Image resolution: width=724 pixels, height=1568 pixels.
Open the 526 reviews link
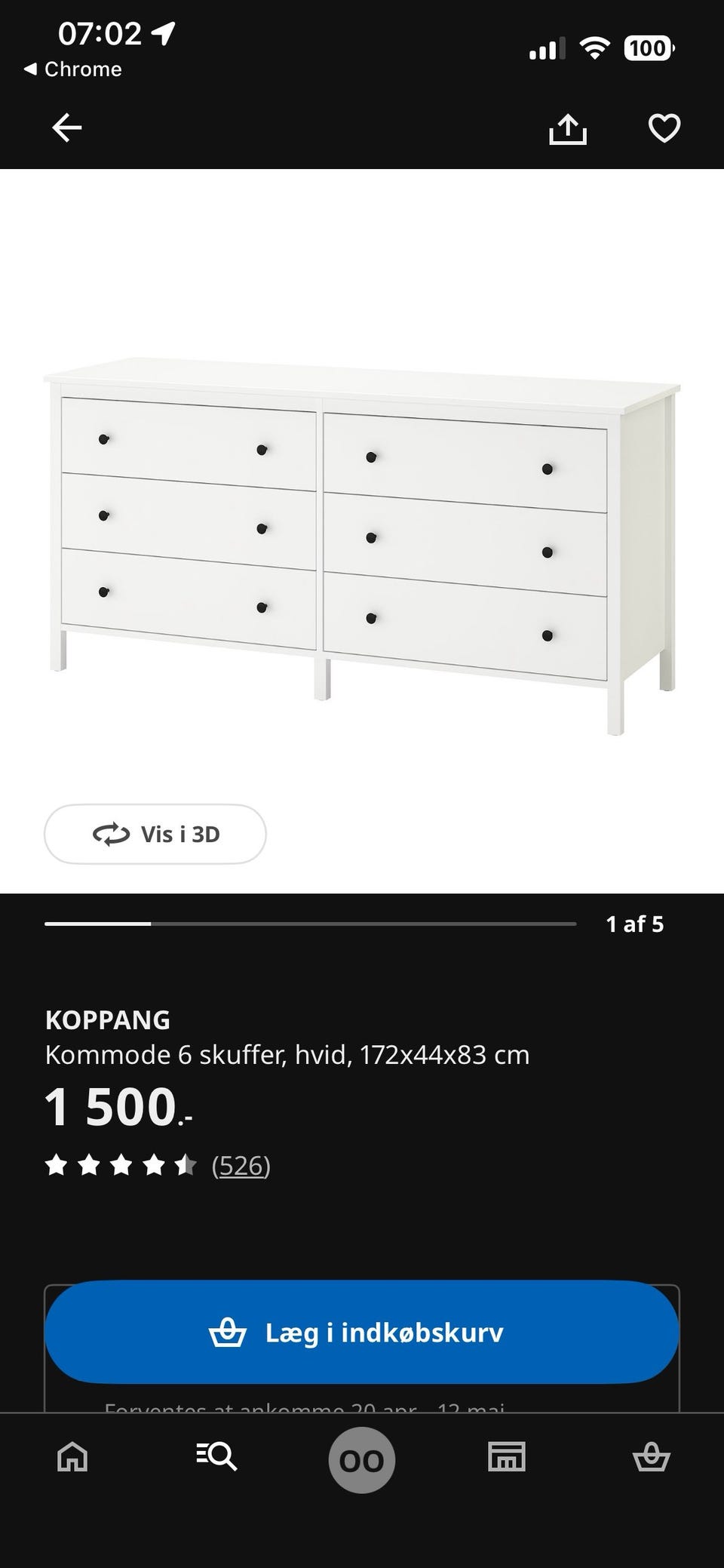(x=241, y=1166)
